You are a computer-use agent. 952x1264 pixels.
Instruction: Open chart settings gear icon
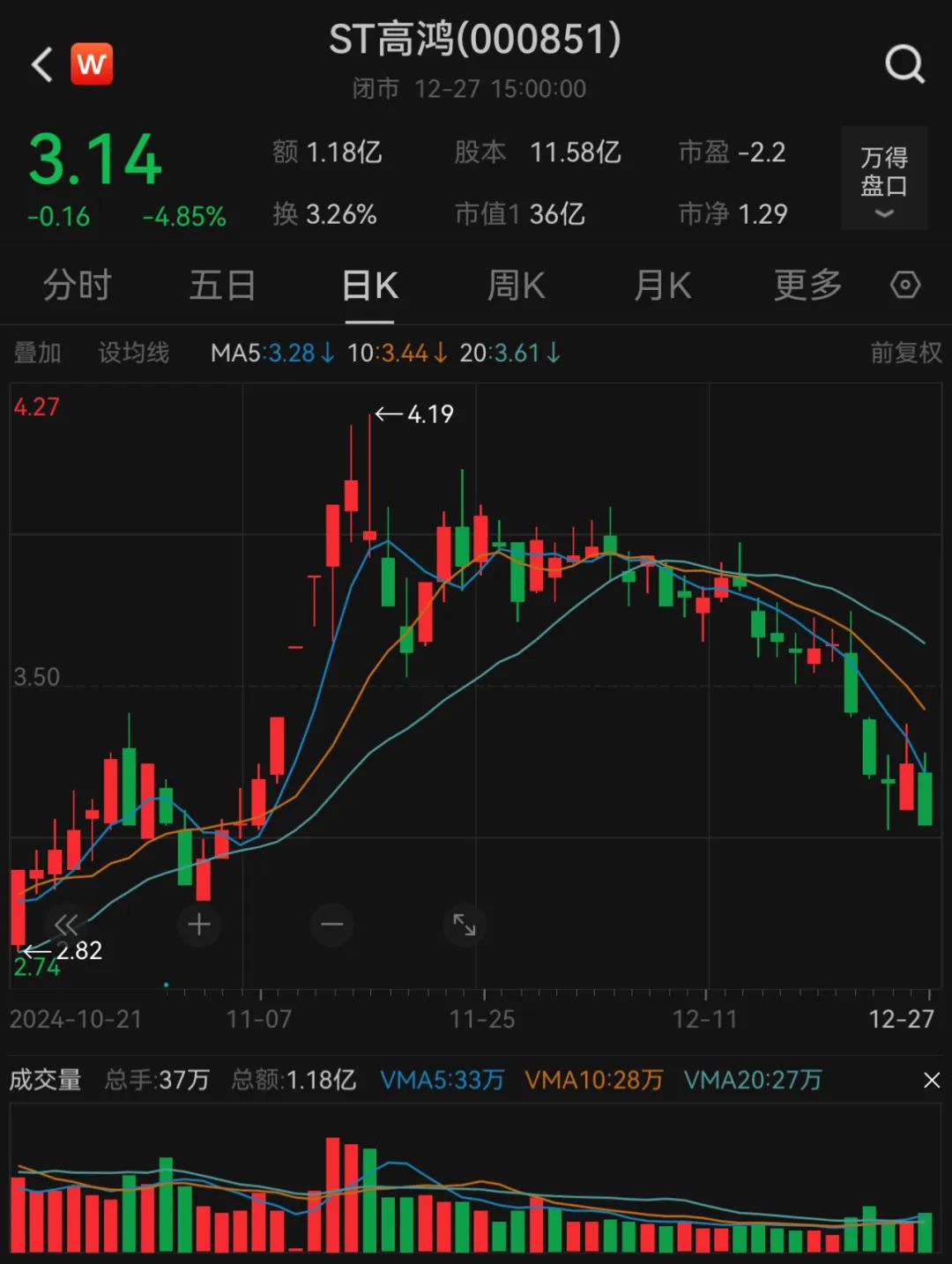coord(905,286)
